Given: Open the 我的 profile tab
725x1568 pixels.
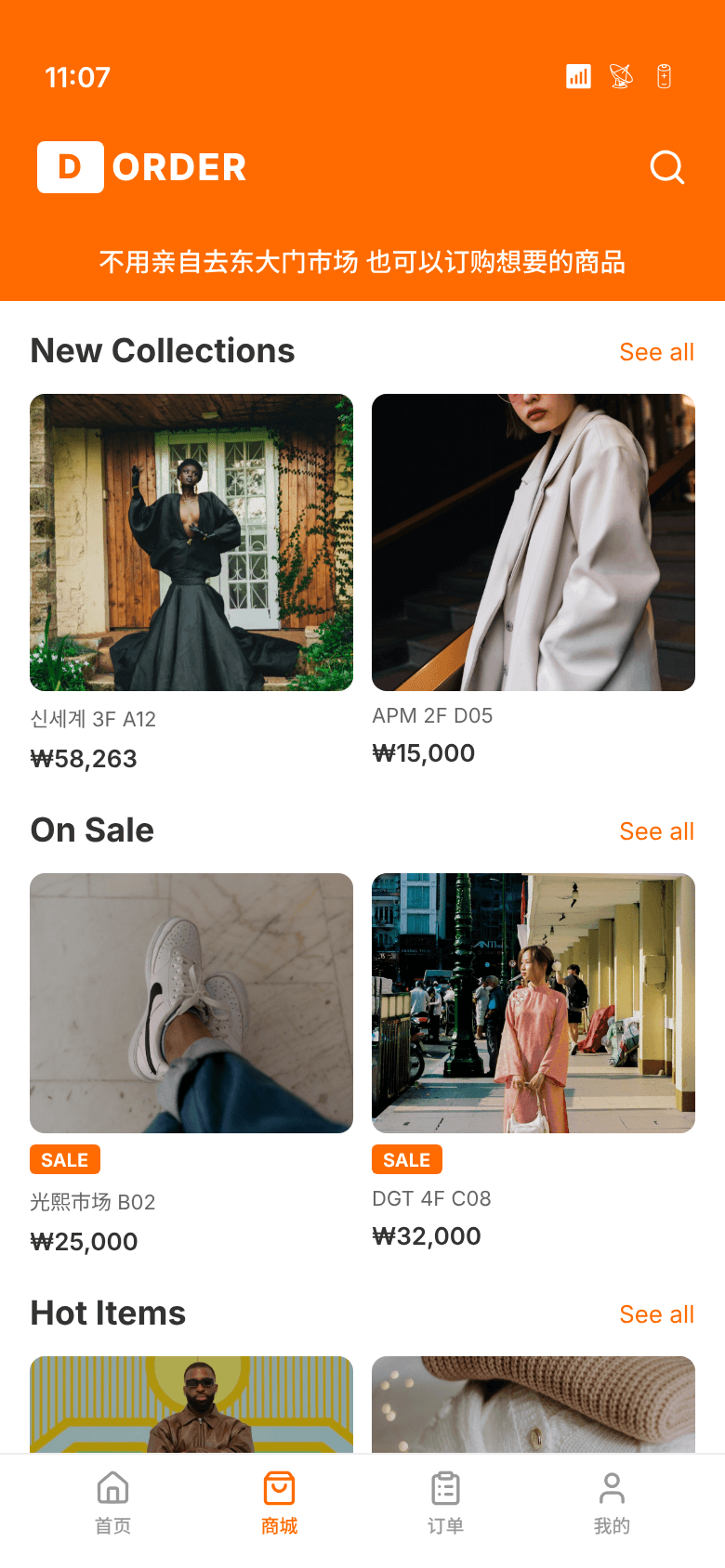Looking at the screenshot, I should tap(612, 1503).
